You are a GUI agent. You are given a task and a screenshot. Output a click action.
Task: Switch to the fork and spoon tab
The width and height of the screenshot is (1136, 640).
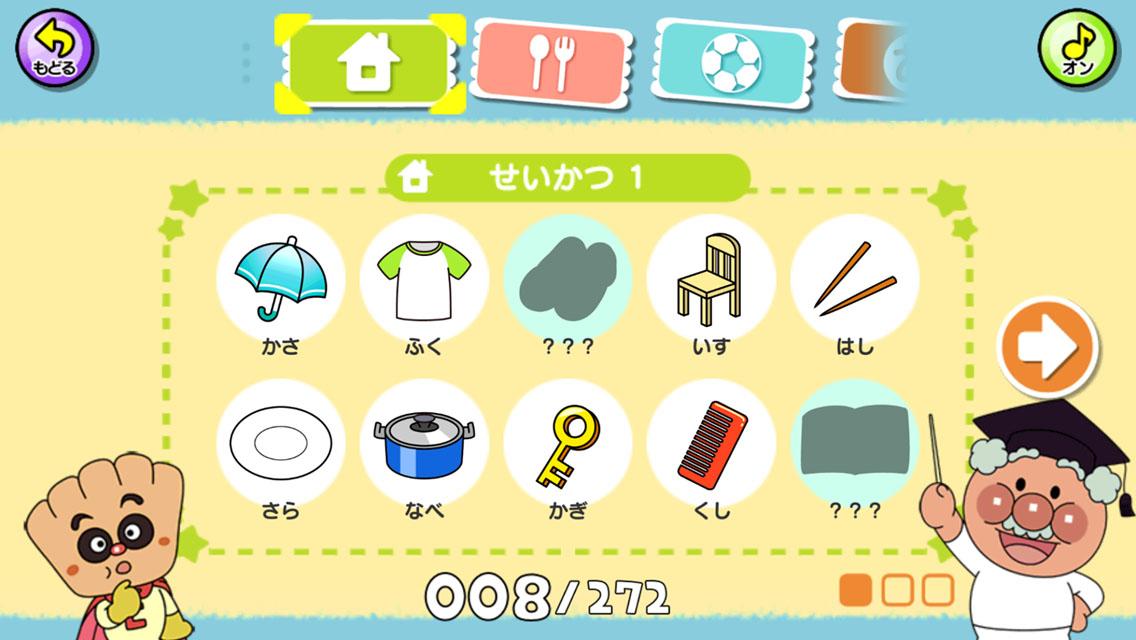[x=550, y=62]
